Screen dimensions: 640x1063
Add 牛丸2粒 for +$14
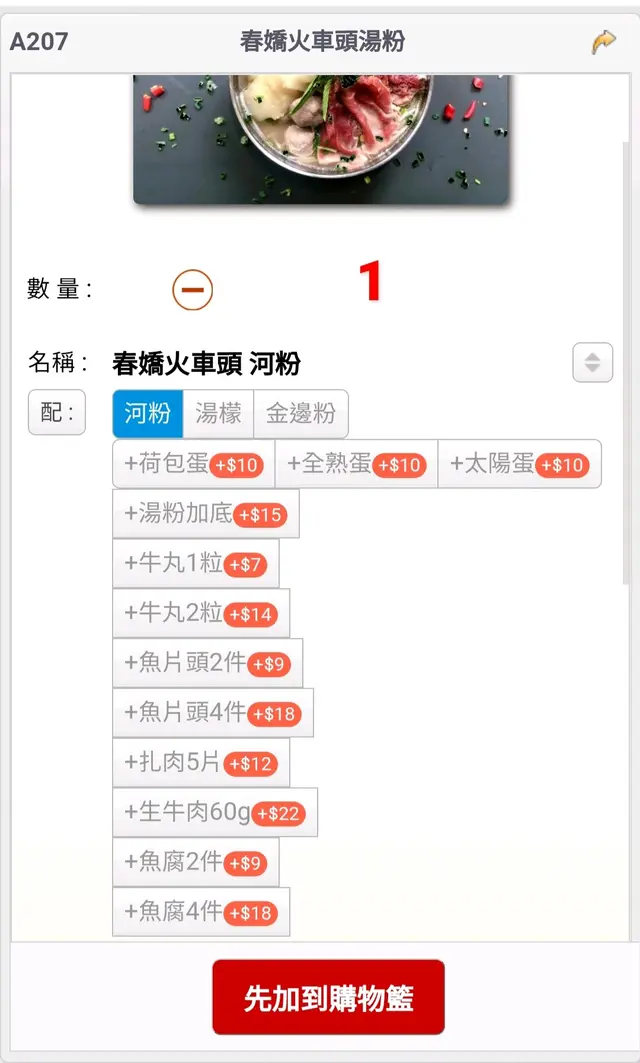[201, 613]
